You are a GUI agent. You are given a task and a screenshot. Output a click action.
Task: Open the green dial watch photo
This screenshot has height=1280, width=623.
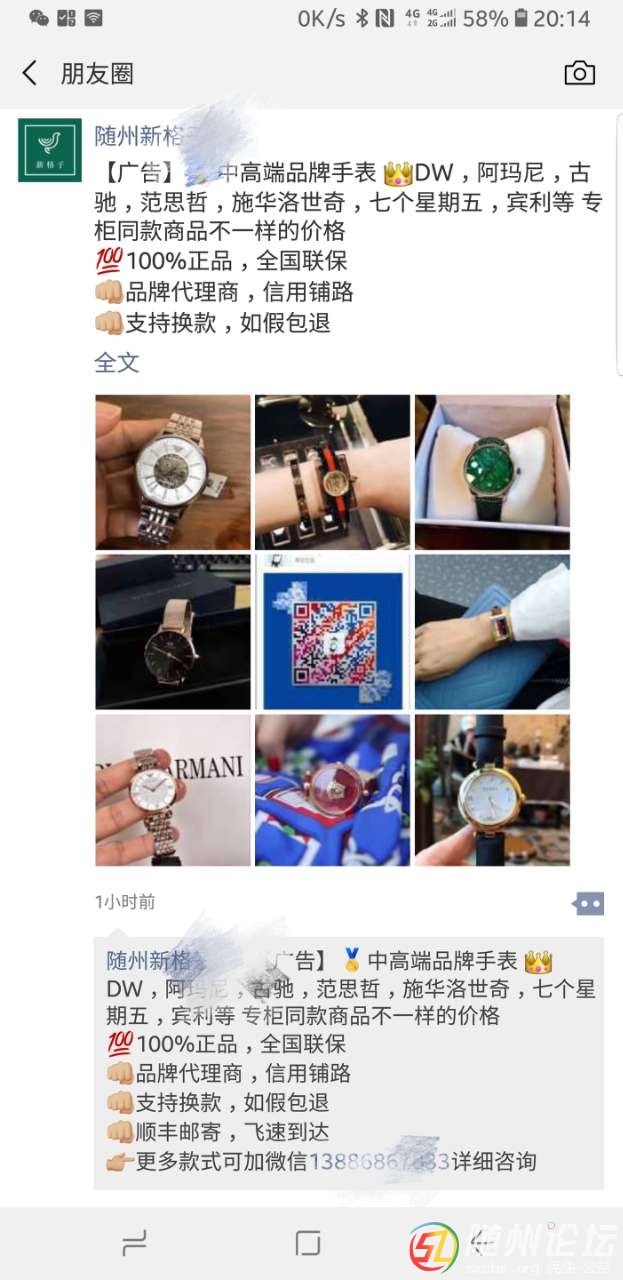[x=492, y=472]
